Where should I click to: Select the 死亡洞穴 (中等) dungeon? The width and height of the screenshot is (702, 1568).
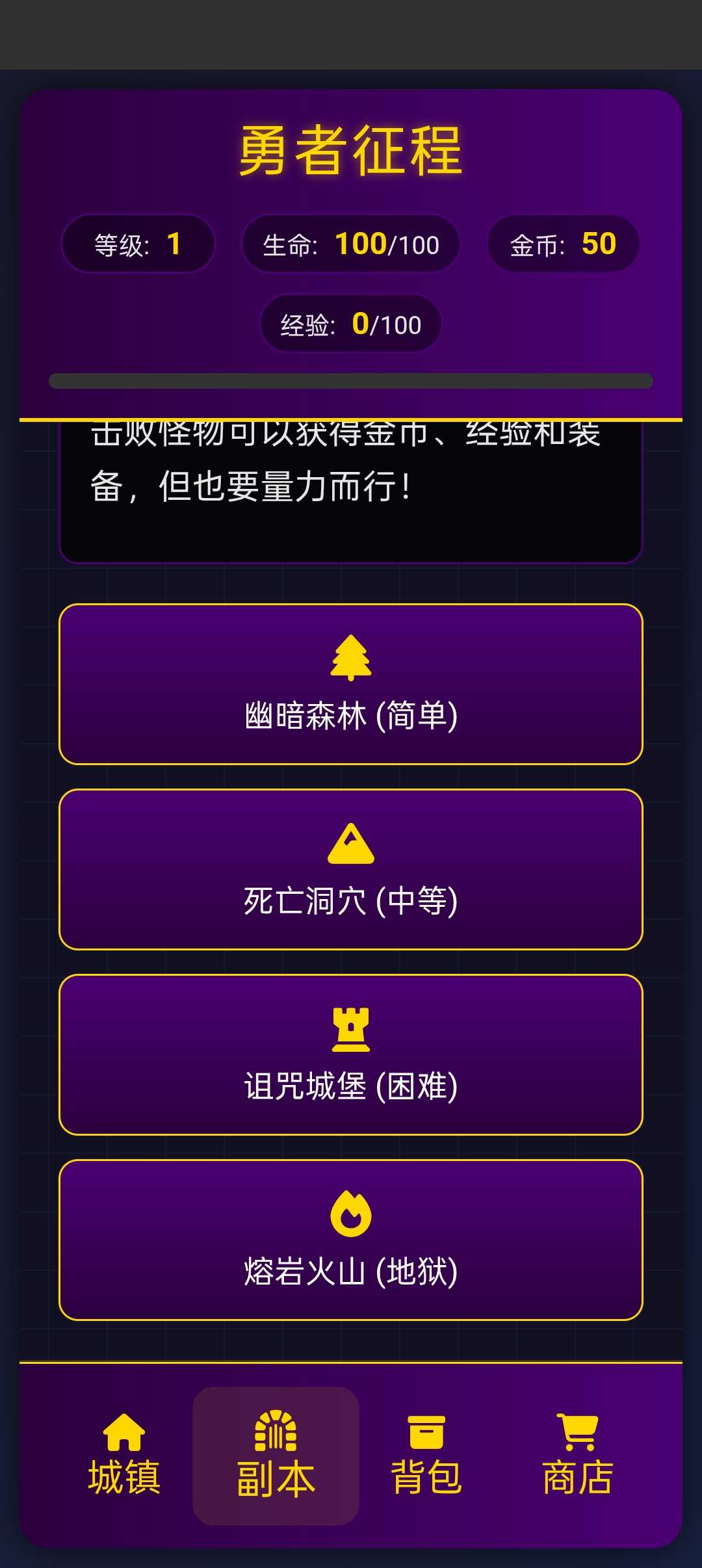[351, 869]
